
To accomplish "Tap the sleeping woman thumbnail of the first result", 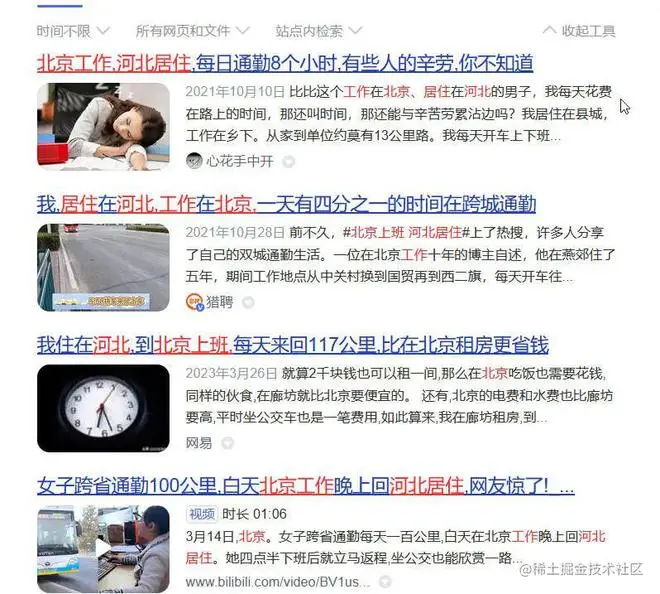I will [103, 126].
